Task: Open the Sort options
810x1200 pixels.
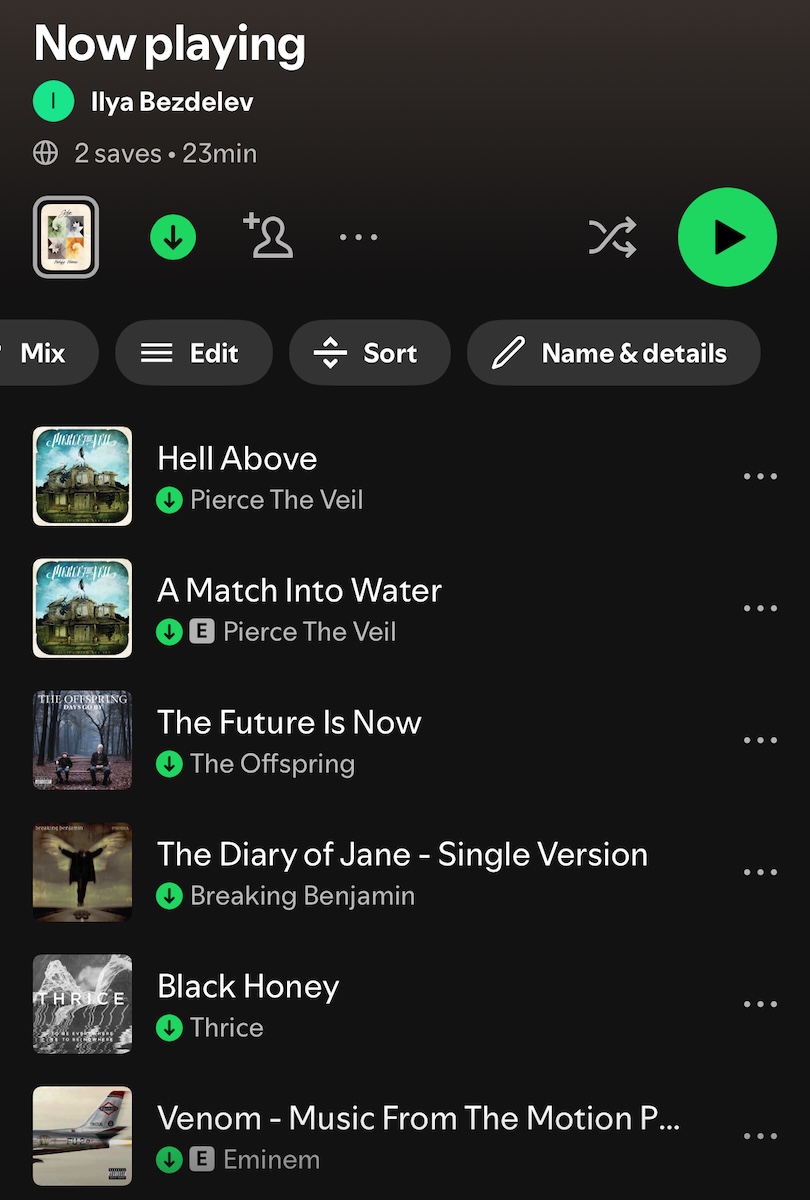Action: coord(369,353)
